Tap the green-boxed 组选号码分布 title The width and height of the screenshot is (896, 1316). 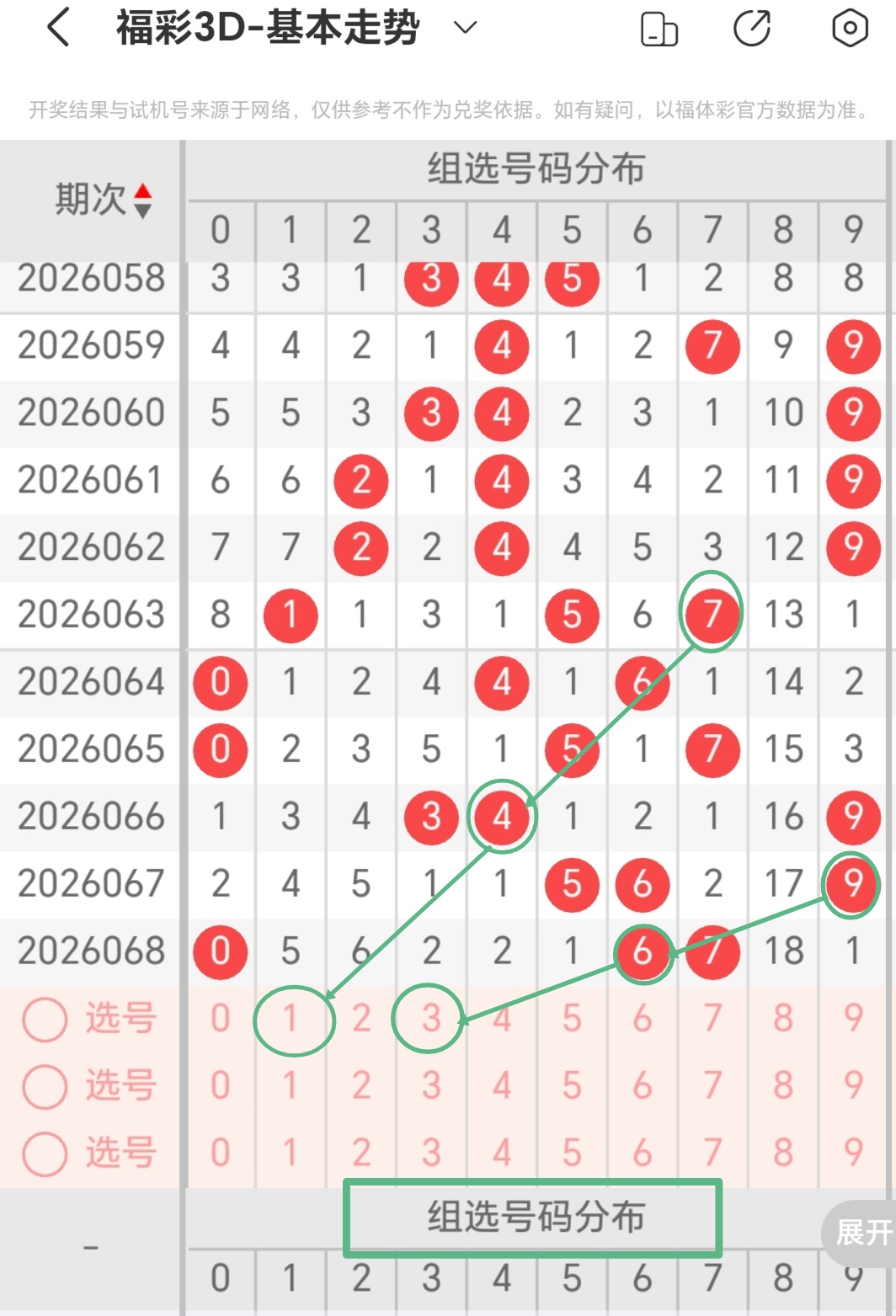point(534,1217)
